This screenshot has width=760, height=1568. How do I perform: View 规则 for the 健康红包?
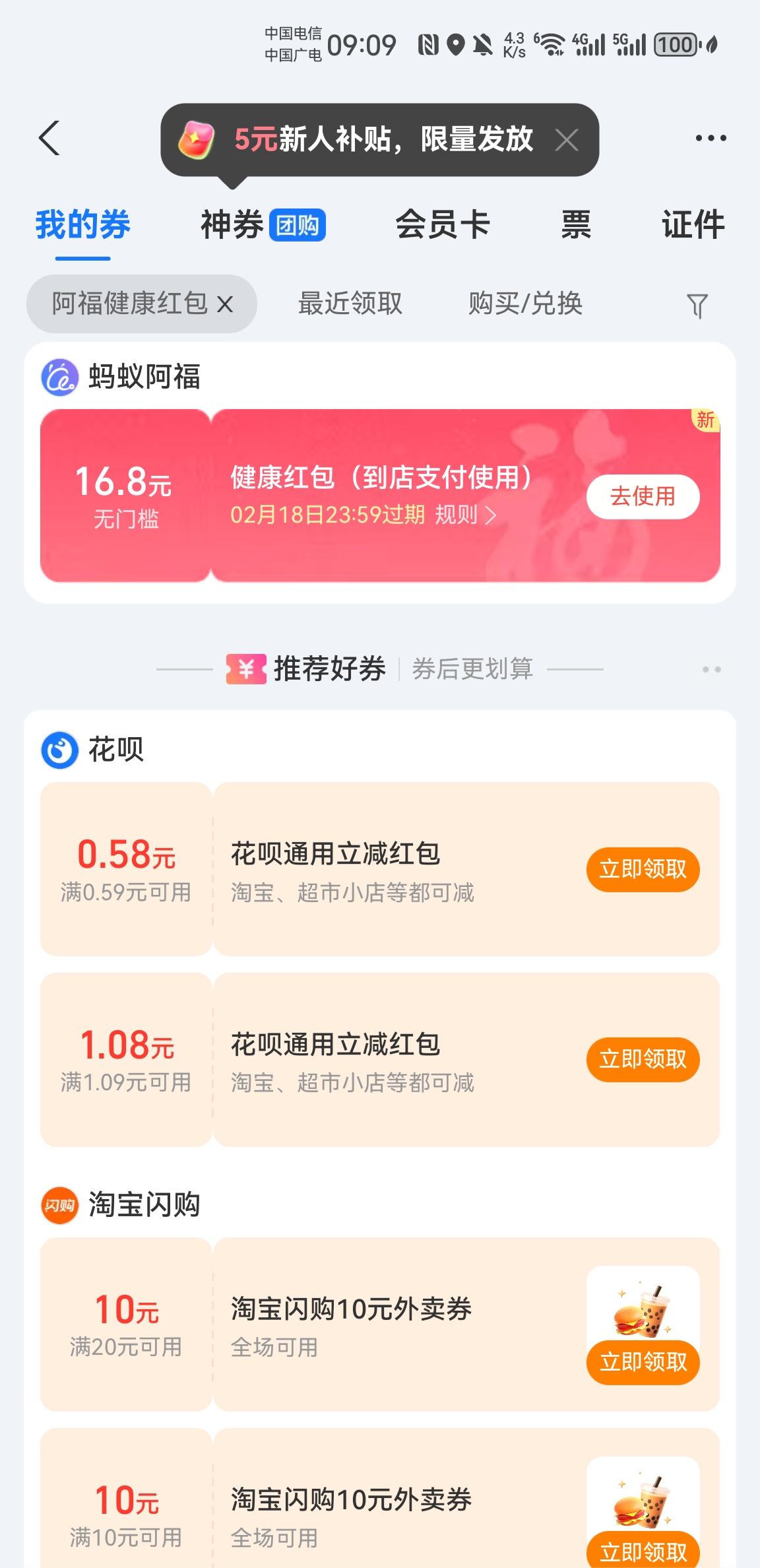pos(465,515)
